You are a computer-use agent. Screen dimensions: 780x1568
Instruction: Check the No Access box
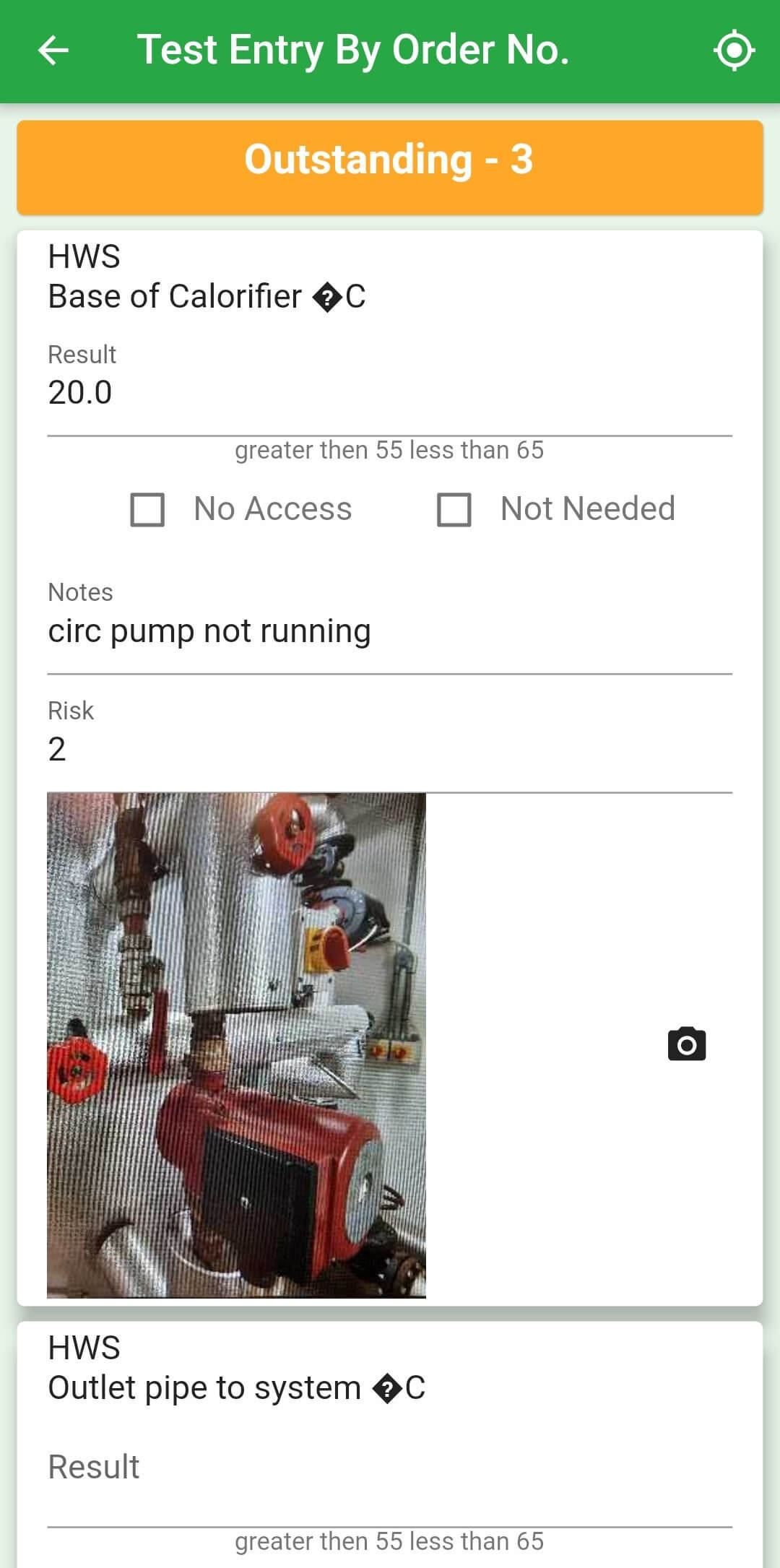pos(147,509)
